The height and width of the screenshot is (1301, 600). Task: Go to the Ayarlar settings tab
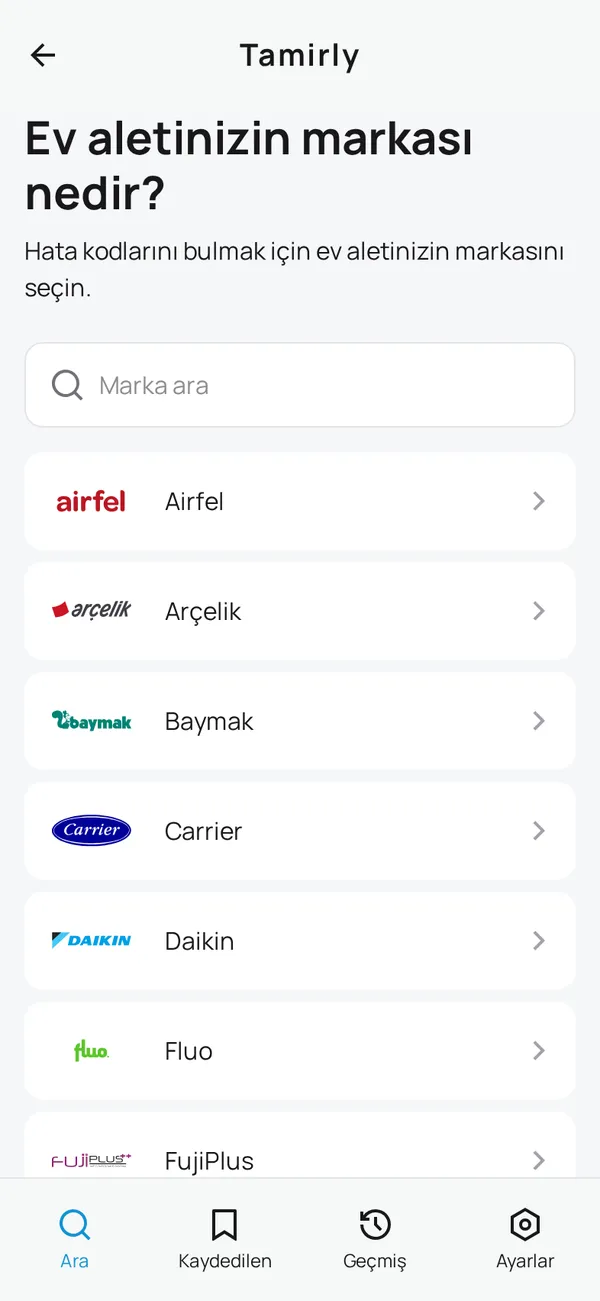[525, 1240]
